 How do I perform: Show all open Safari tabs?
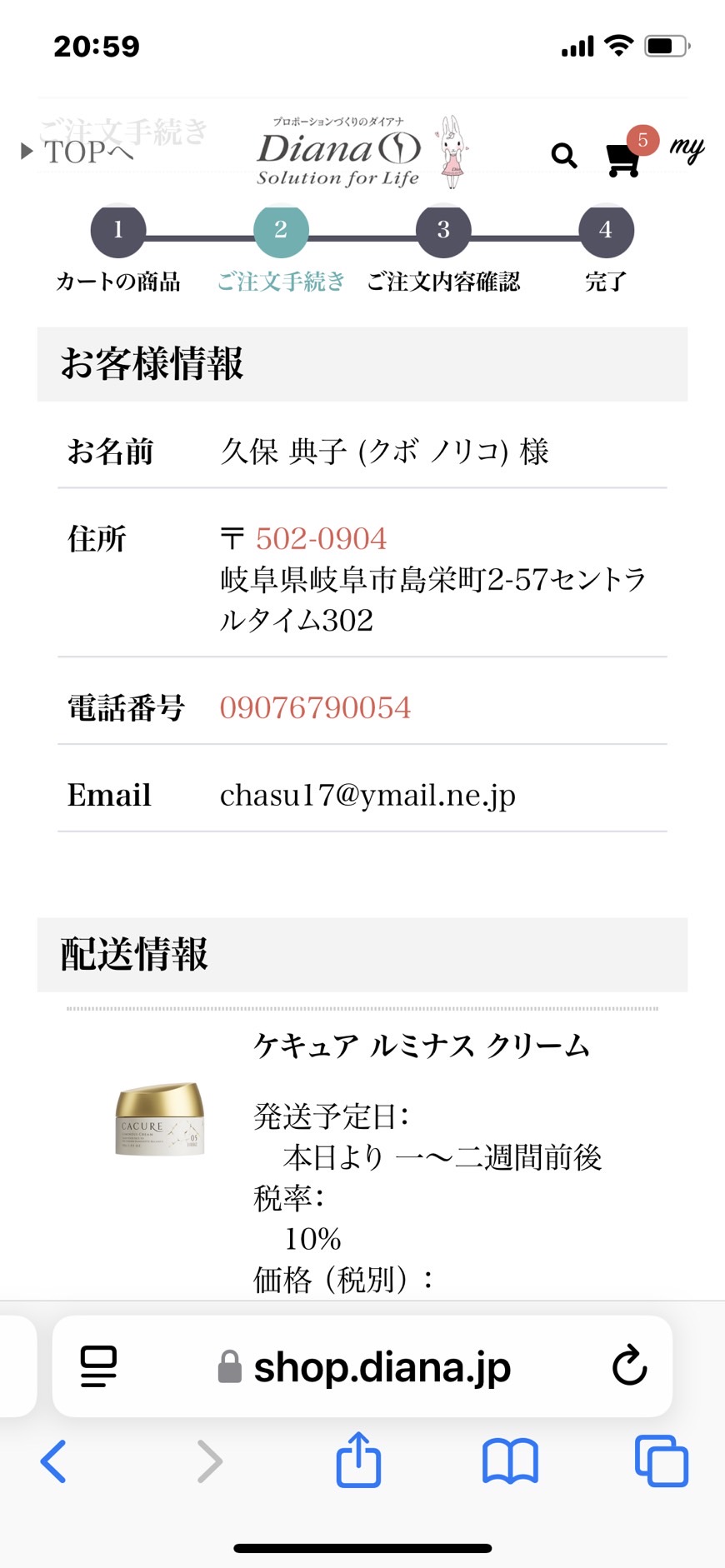click(662, 1461)
